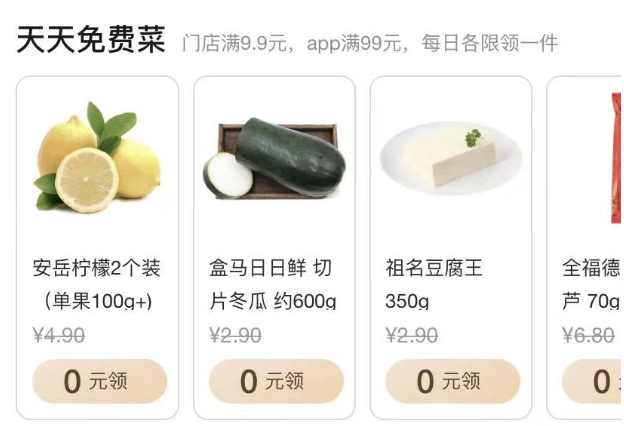Image resolution: width=624 pixels, height=426 pixels.
Task: Claim 安岳柠檬 with its 0元领 button
Action: 99,381
